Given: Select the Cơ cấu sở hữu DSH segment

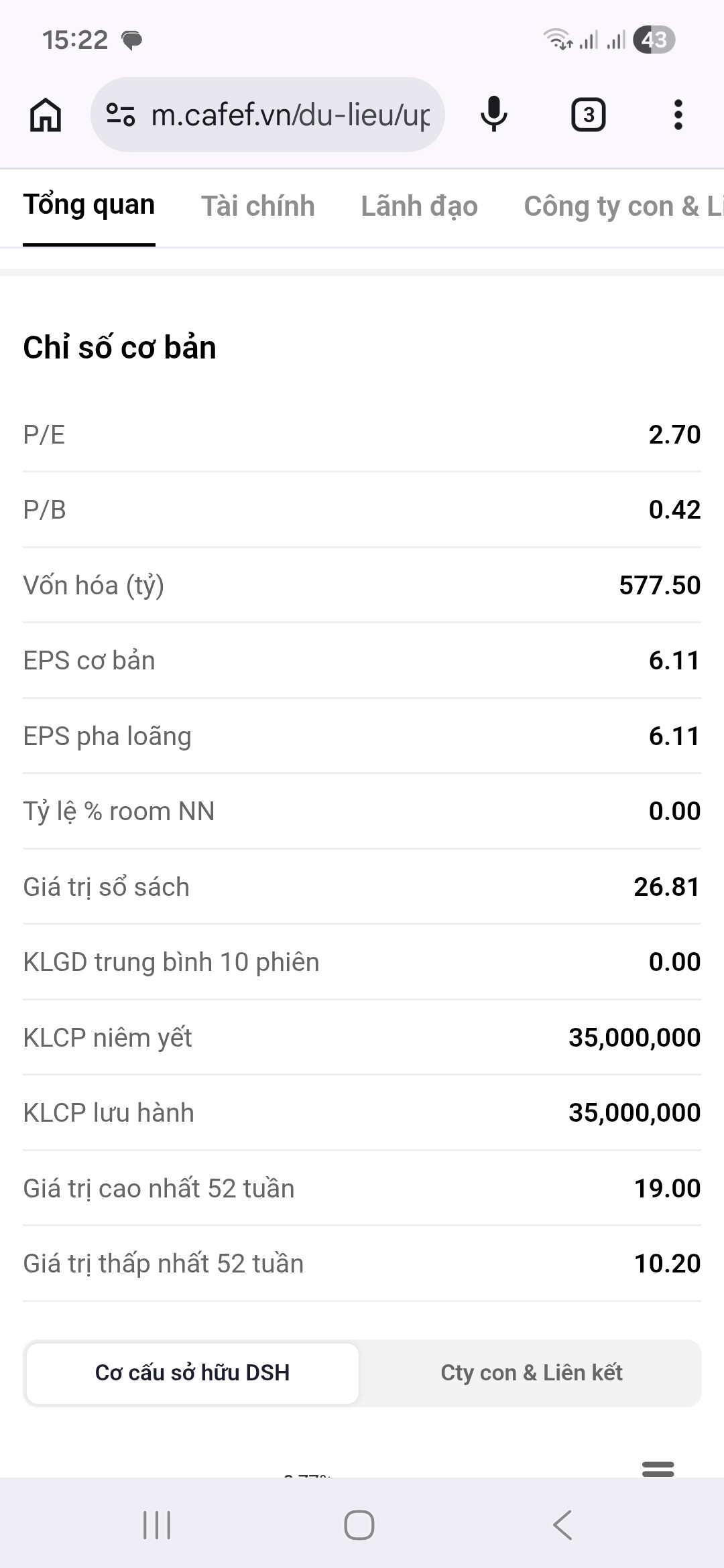Looking at the screenshot, I should 192,1373.
